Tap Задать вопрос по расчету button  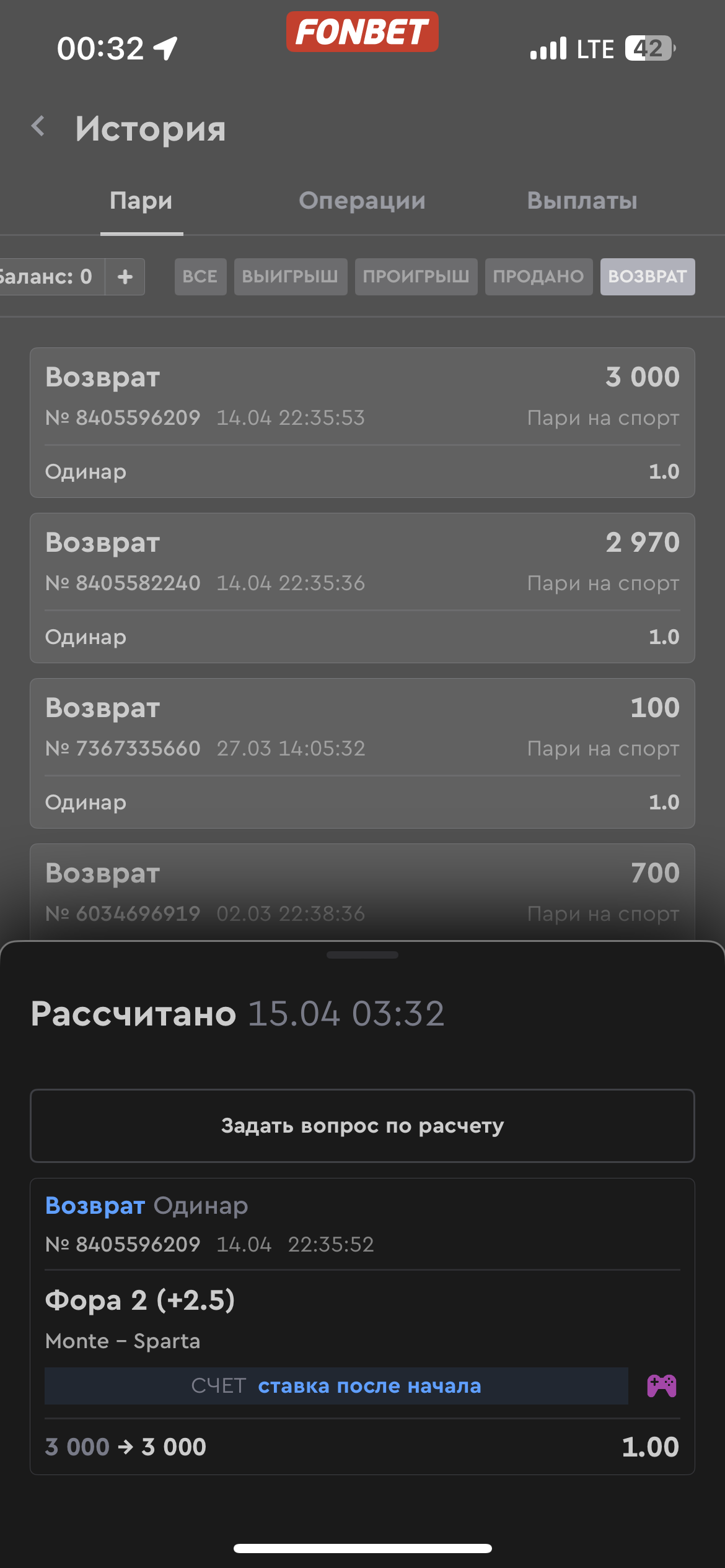point(362,1125)
